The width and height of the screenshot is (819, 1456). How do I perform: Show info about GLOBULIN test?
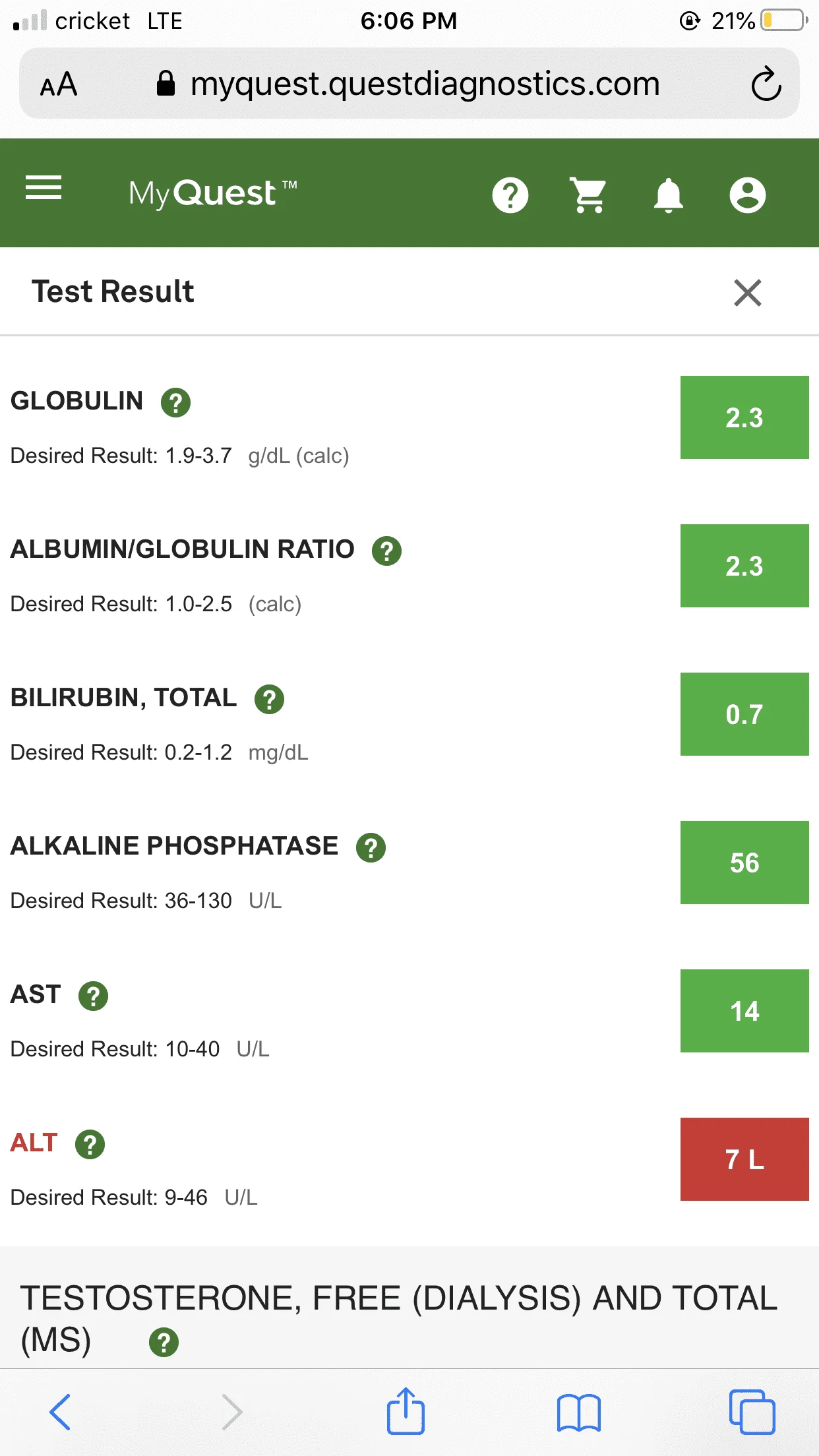[x=176, y=402]
